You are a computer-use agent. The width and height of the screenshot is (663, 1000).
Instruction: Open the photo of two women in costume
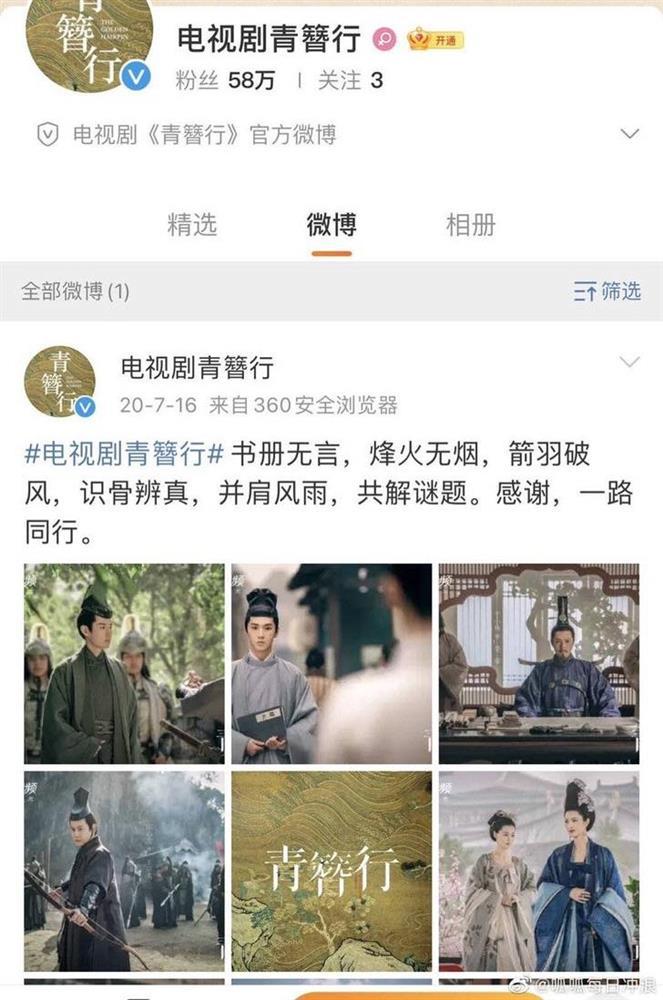(x=538, y=870)
